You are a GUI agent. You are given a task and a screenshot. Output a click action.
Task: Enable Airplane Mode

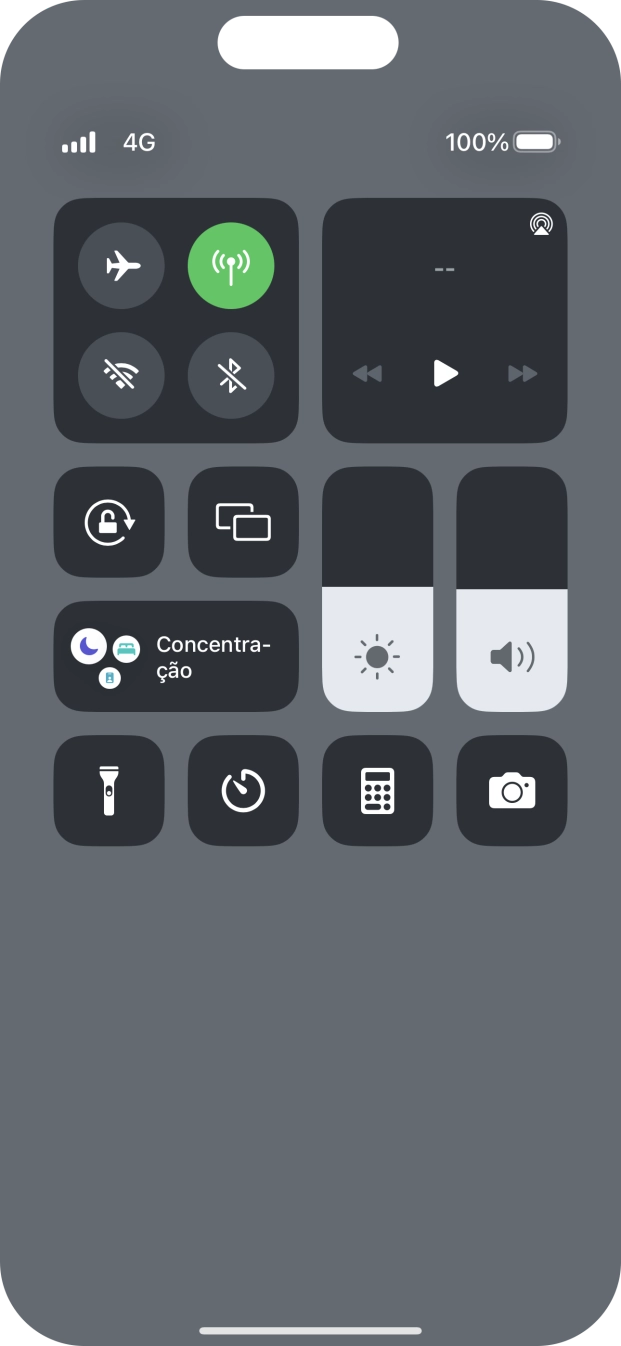[x=121, y=266]
